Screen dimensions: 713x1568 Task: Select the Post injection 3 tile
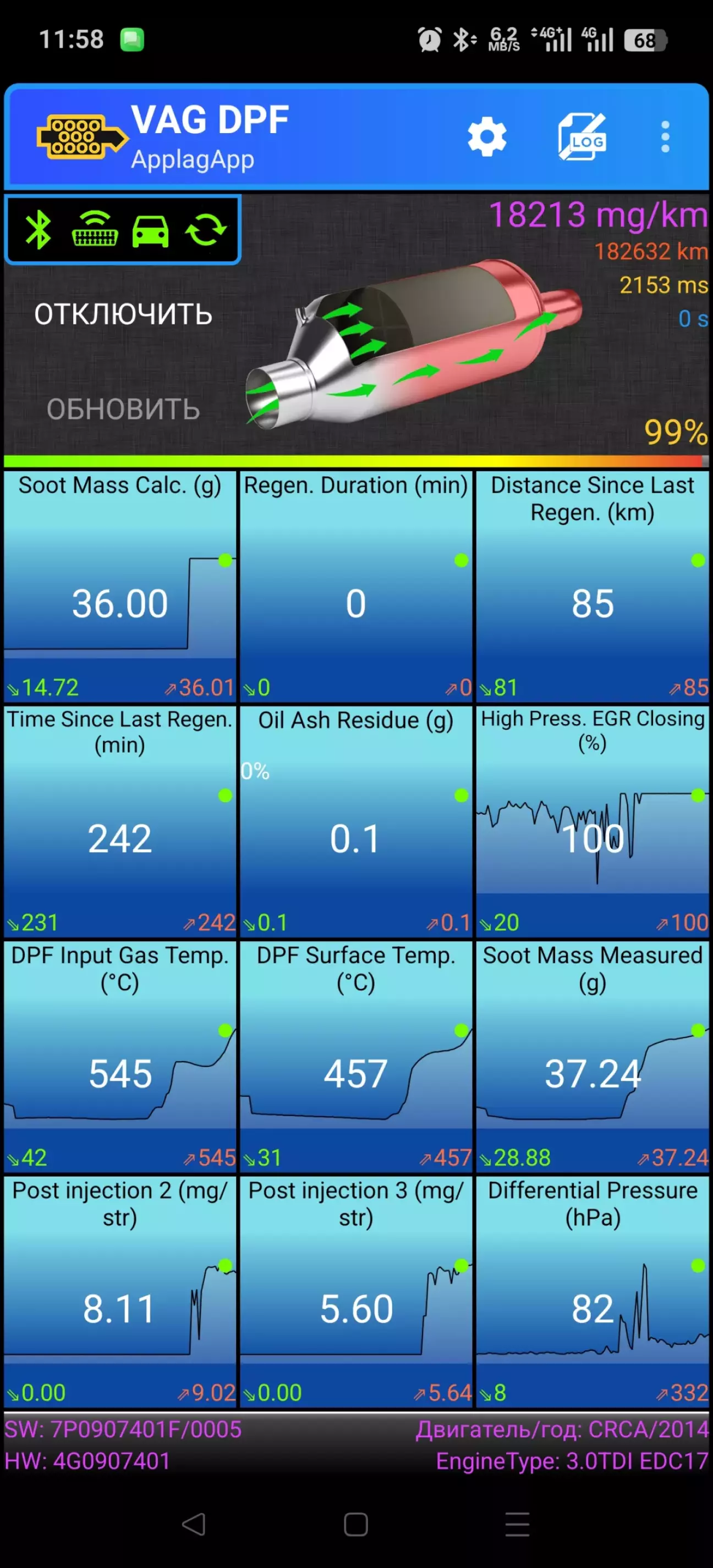(356, 1291)
